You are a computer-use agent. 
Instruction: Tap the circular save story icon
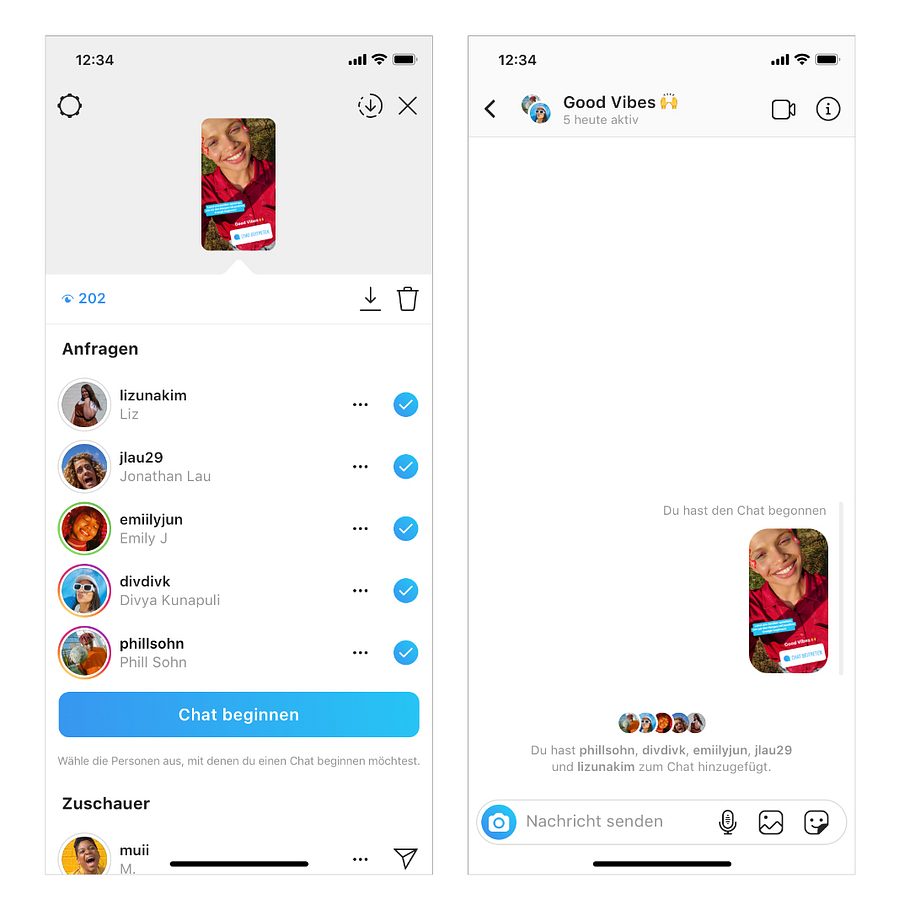click(370, 106)
